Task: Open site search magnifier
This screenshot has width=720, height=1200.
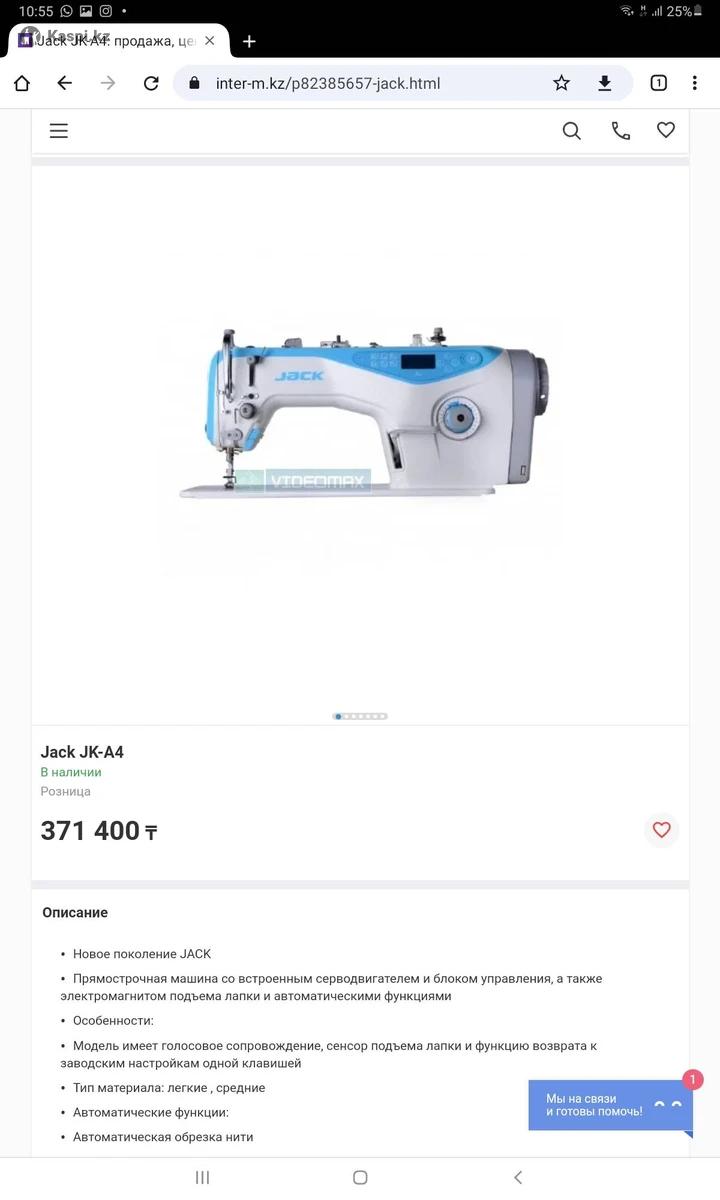Action: [571, 131]
